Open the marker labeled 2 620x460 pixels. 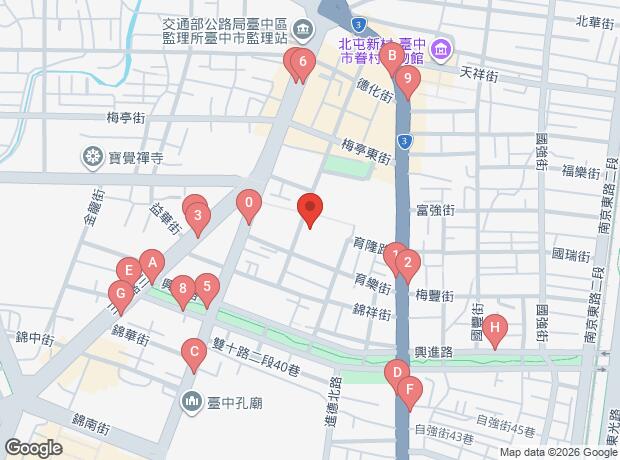[x=407, y=264]
